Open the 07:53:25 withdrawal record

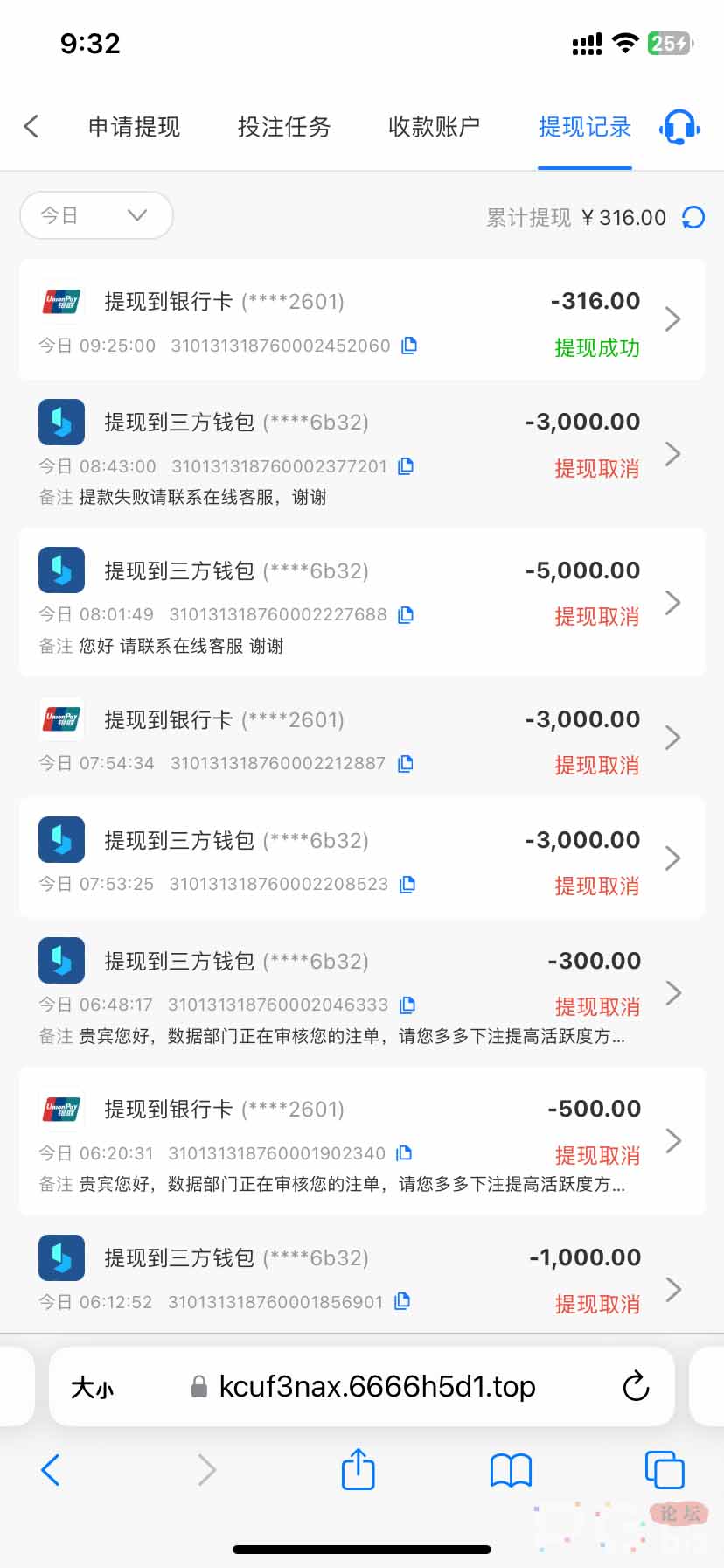pyautogui.click(x=362, y=857)
